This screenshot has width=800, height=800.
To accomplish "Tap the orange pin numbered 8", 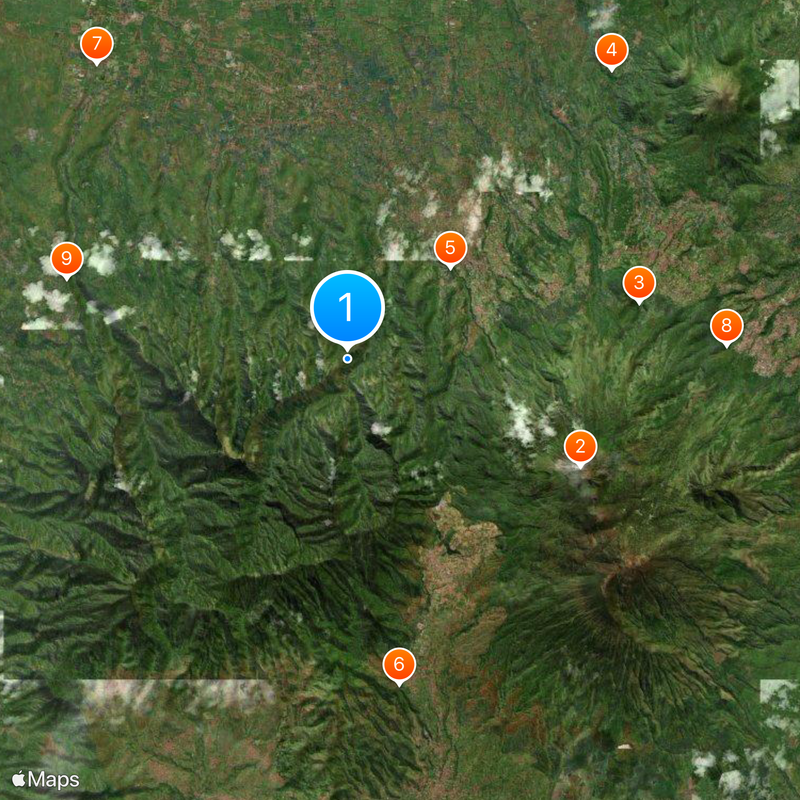I will [727, 326].
